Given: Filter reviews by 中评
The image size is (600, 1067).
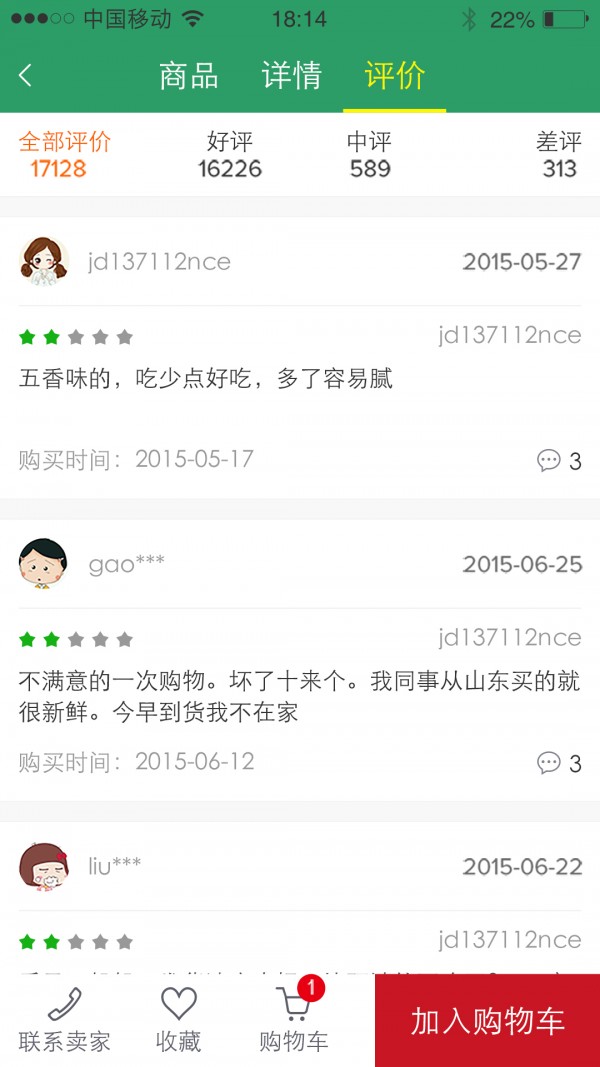Looking at the screenshot, I should tap(369, 154).
